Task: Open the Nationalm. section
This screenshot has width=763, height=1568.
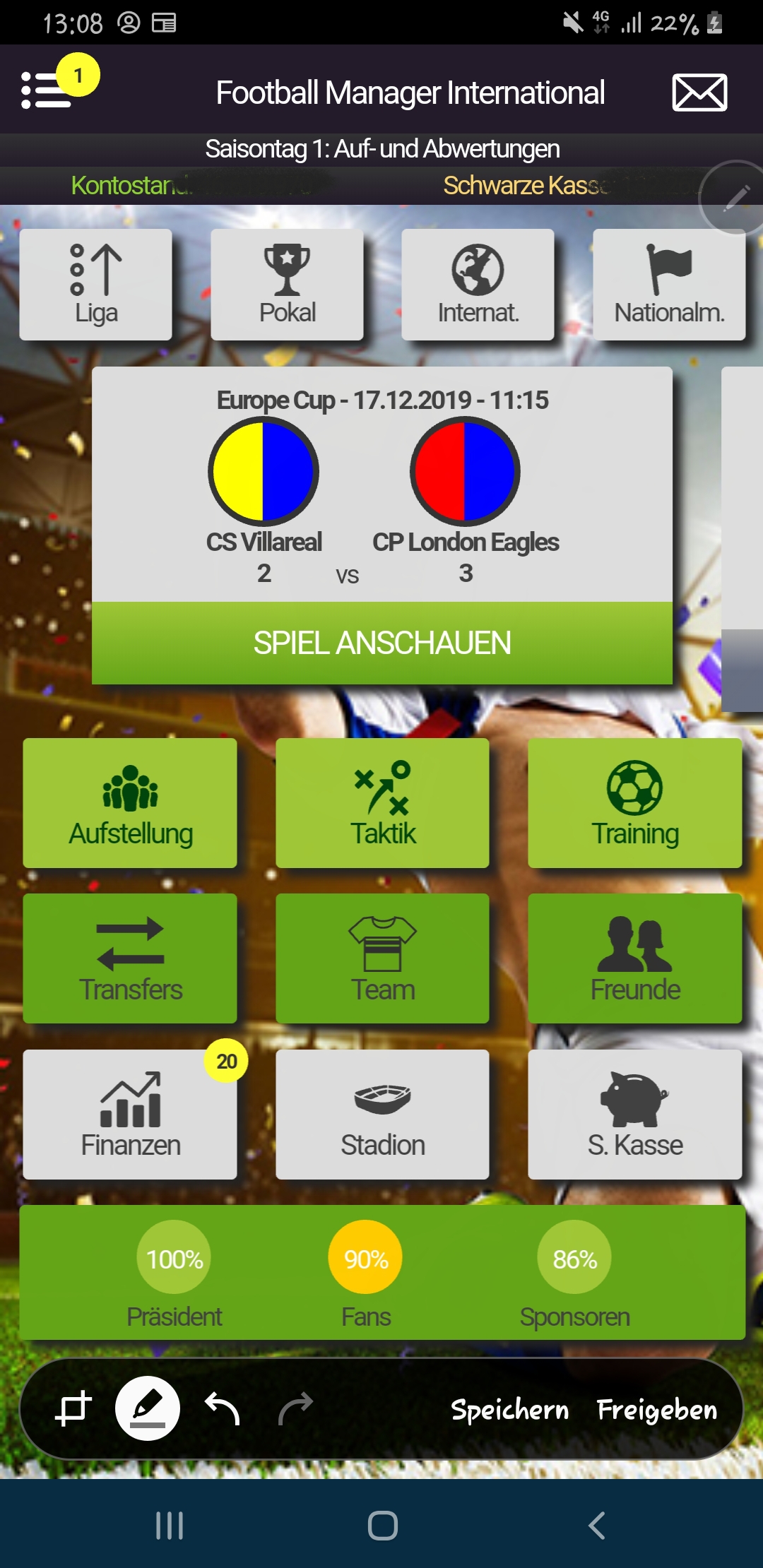Action: coord(669,285)
